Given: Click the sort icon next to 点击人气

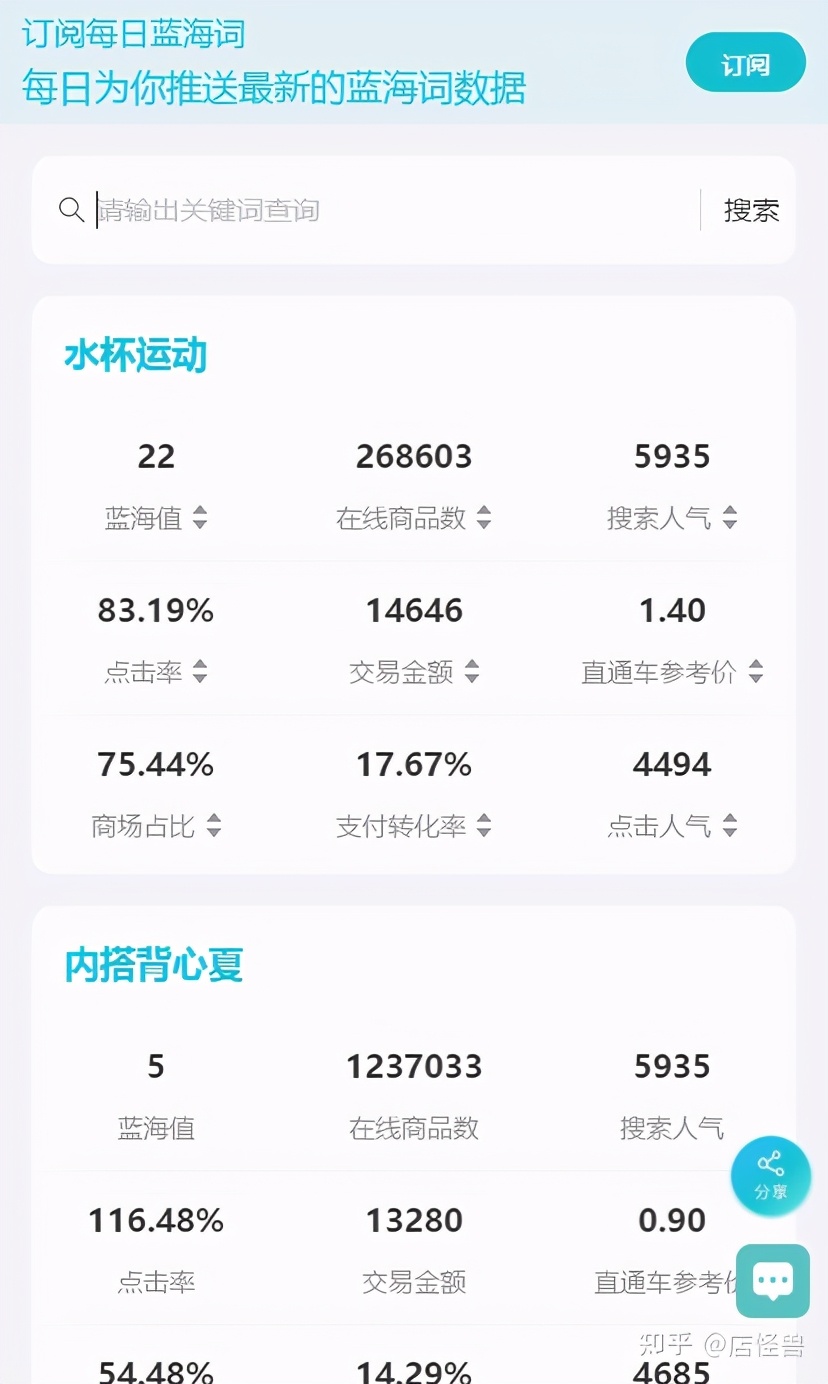Looking at the screenshot, I should point(730,827).
